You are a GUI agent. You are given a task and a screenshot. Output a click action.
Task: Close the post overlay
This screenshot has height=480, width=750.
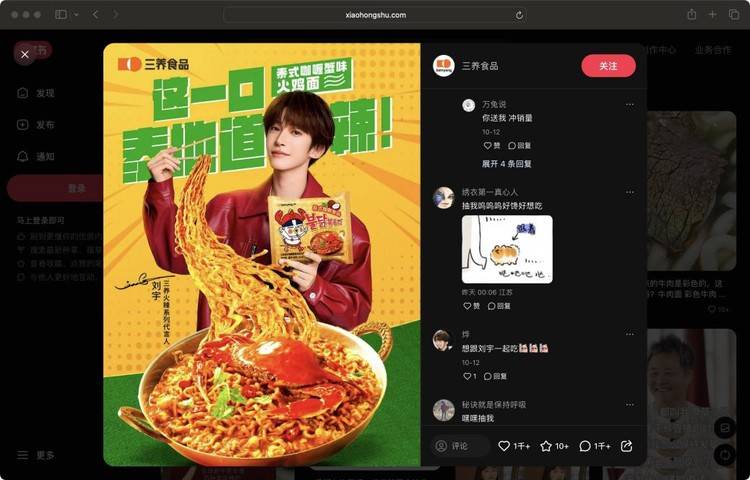pos(24,54)
